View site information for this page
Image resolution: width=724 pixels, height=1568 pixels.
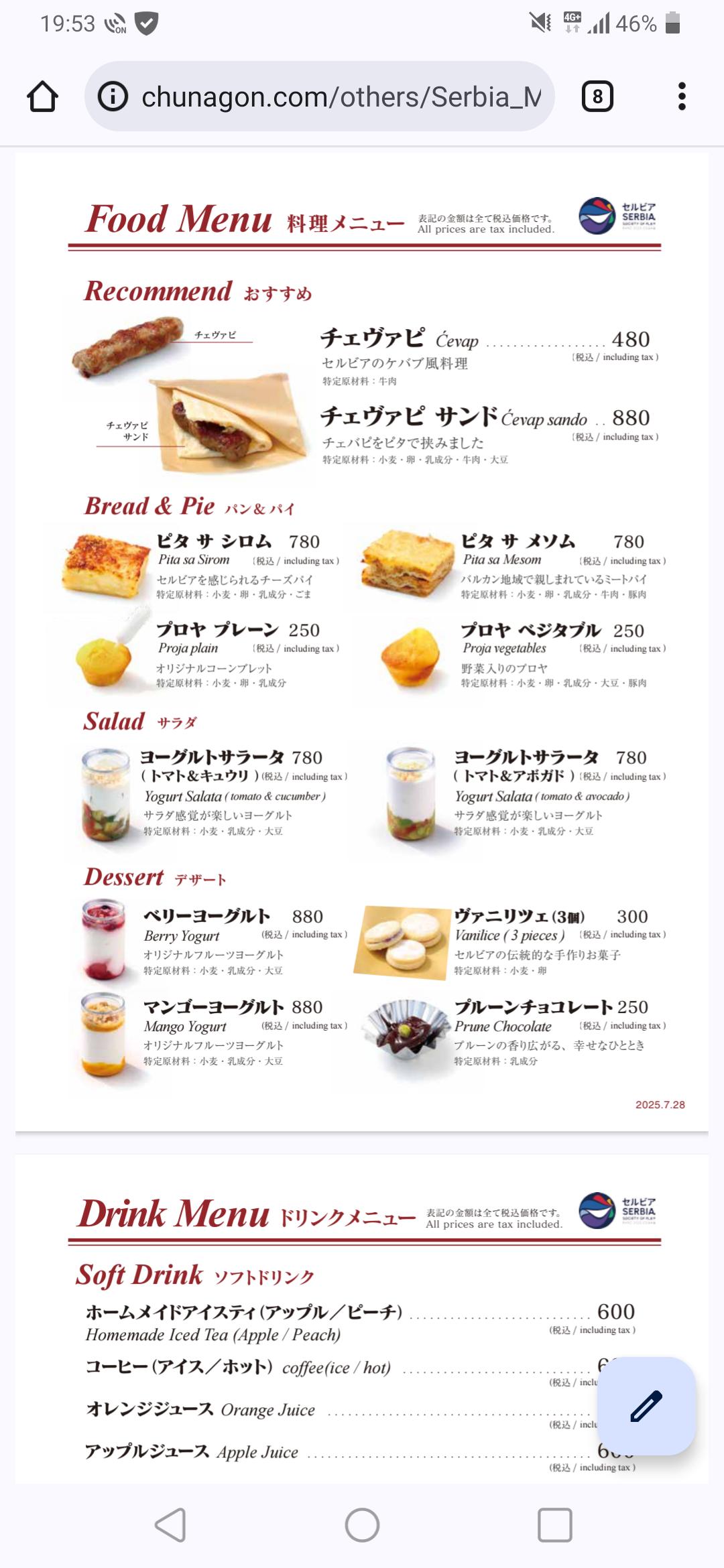pos(113,96)
